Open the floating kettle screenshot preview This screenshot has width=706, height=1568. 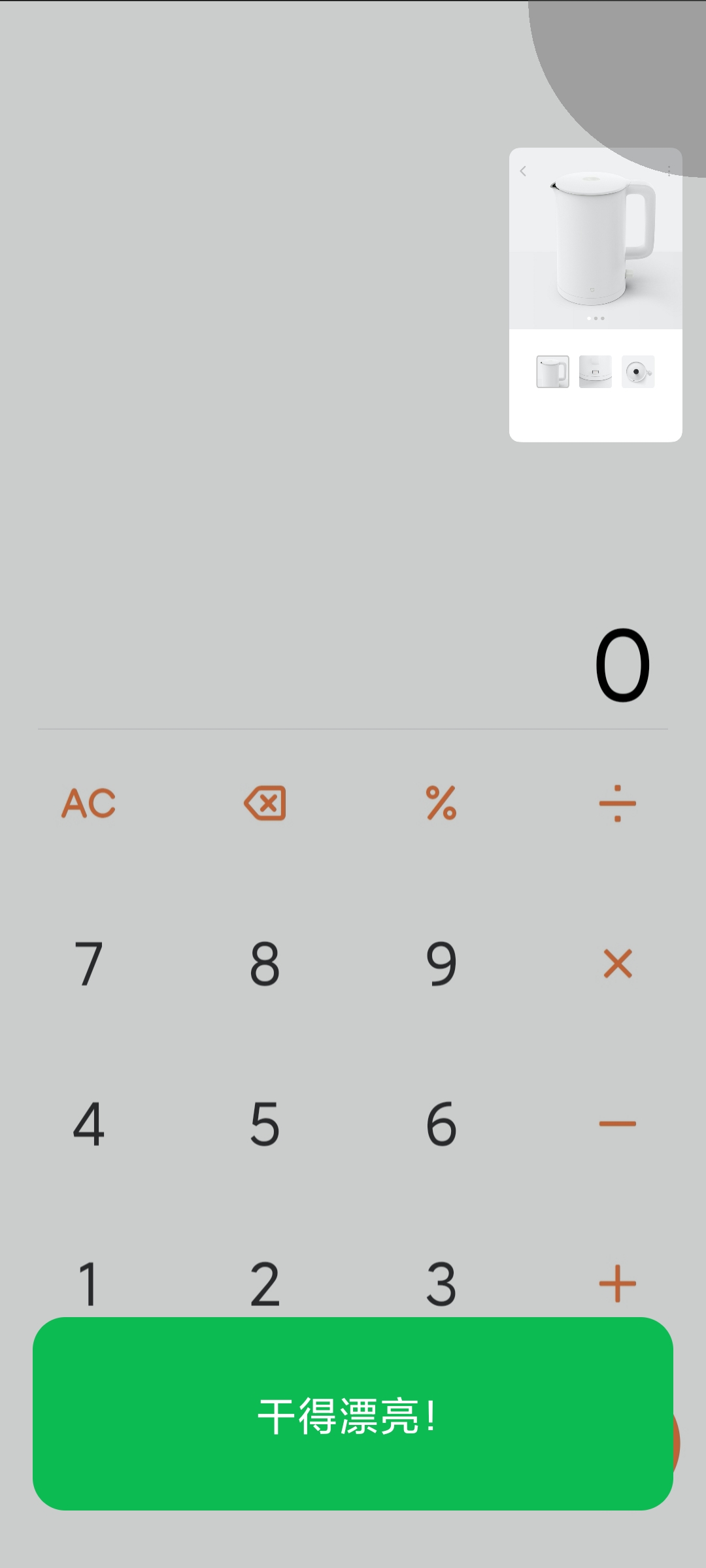[596, 295]
